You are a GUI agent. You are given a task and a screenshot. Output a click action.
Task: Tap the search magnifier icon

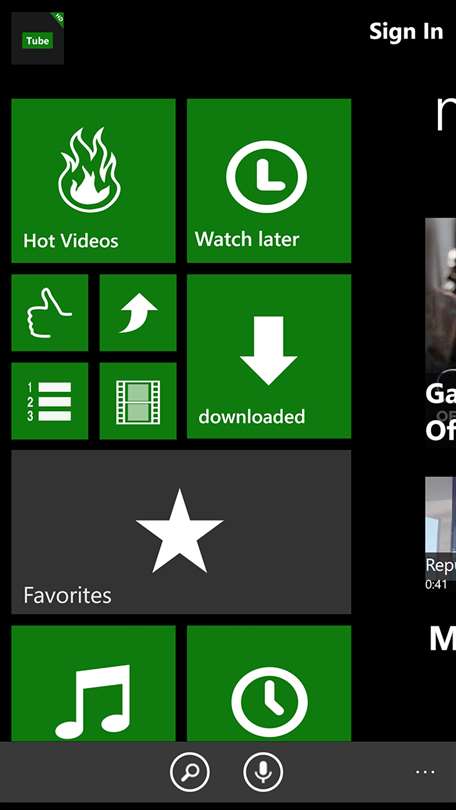click(x=190, y=772)
